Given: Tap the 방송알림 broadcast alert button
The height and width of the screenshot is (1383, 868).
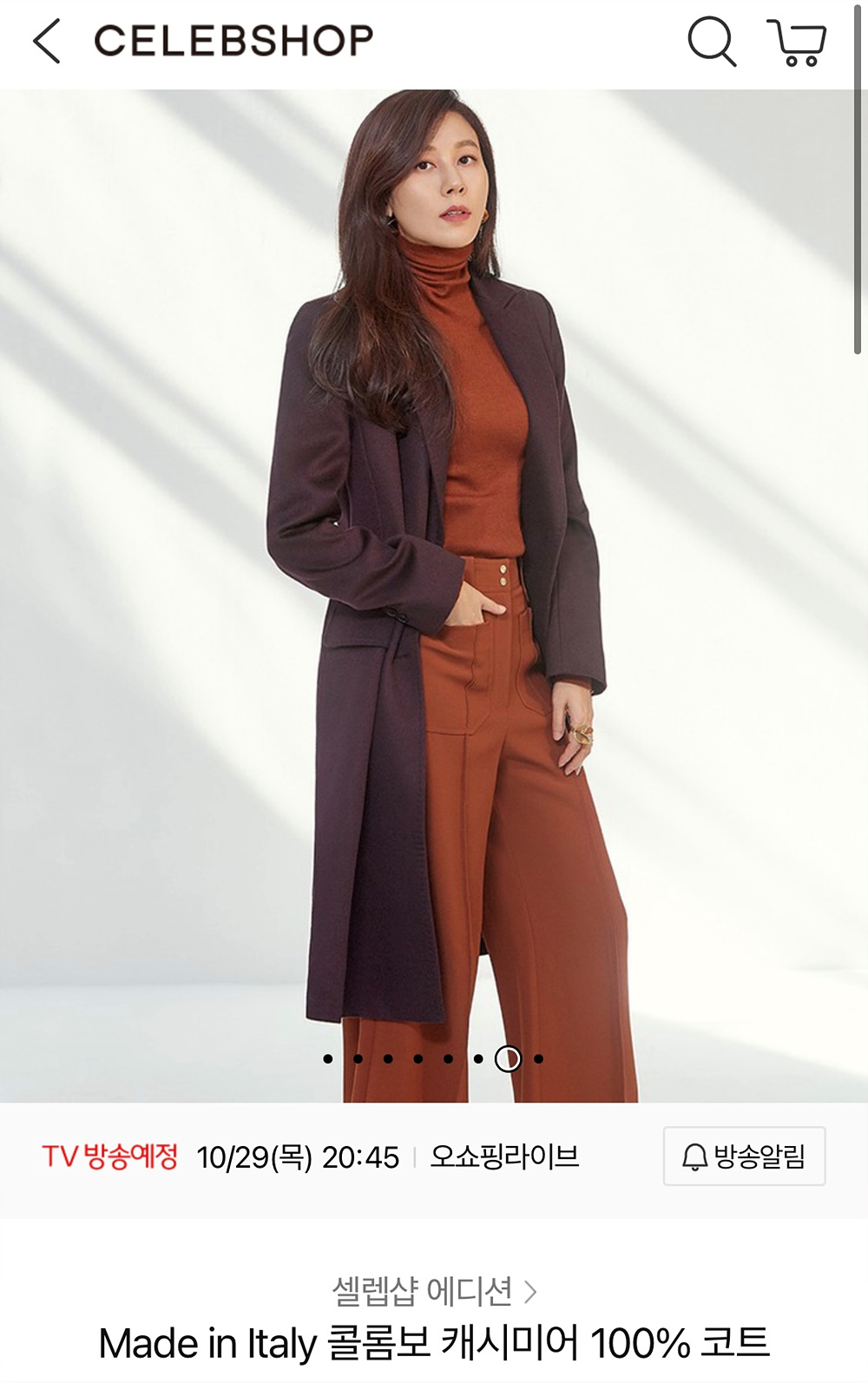Looking at the screenshot, I should pos(744,1156).
